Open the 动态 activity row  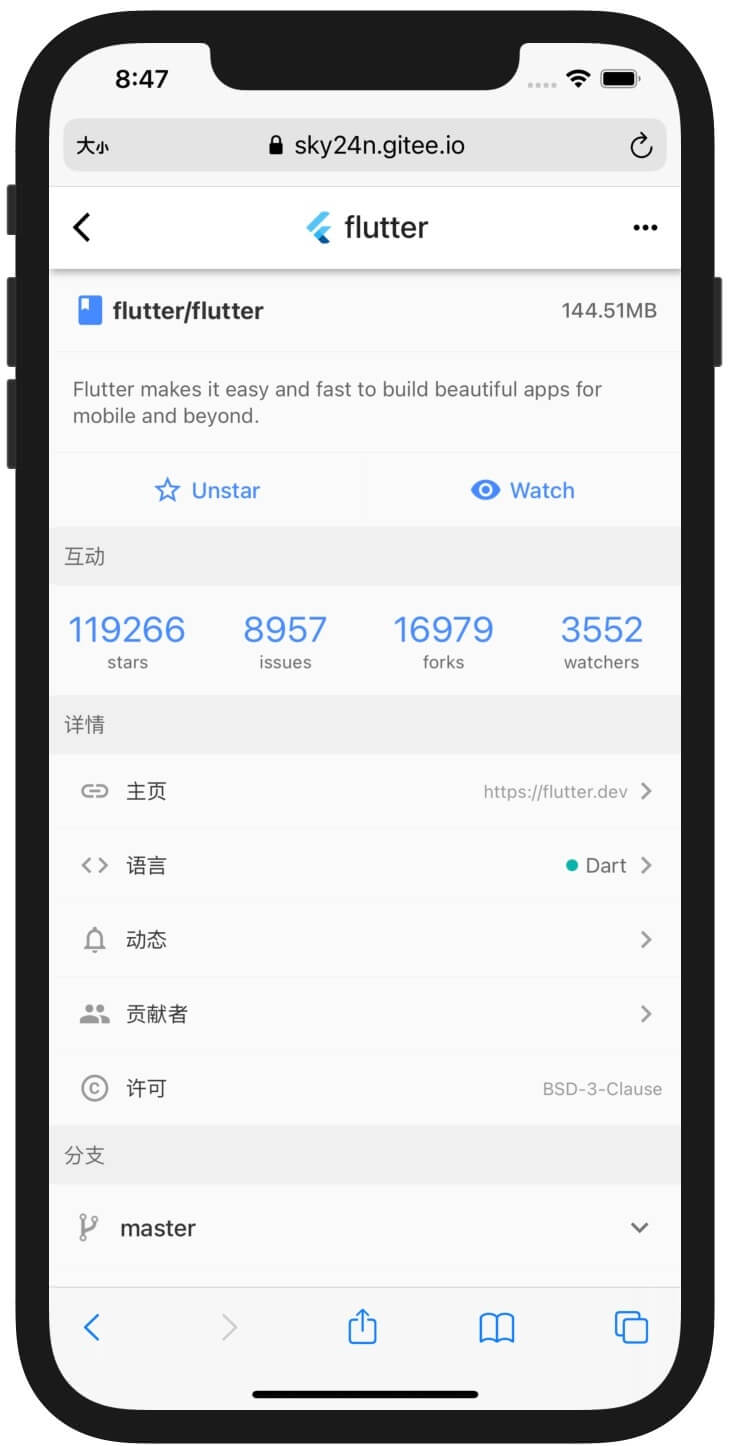click(365, 939)
